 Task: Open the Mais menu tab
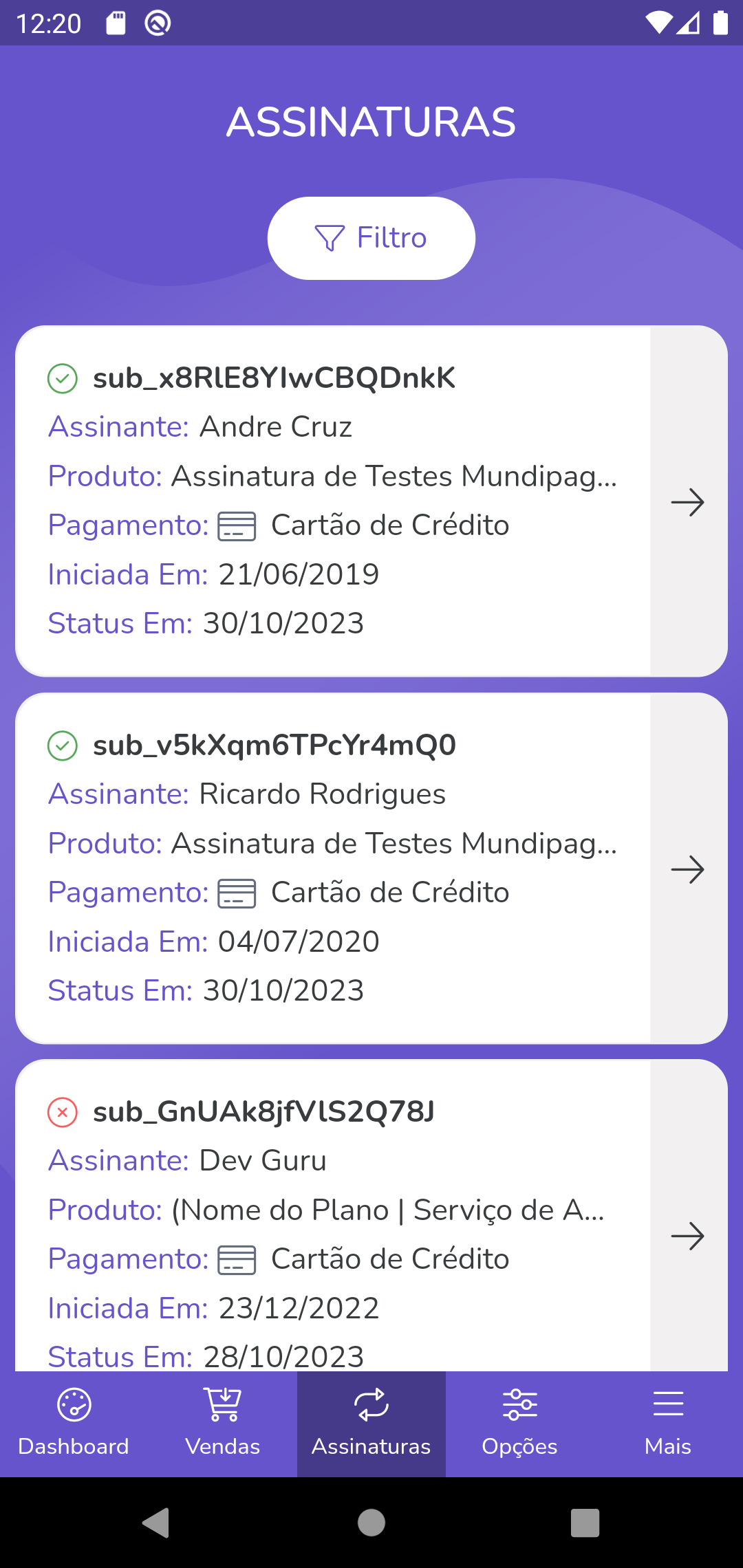[x=668, y=1424]
